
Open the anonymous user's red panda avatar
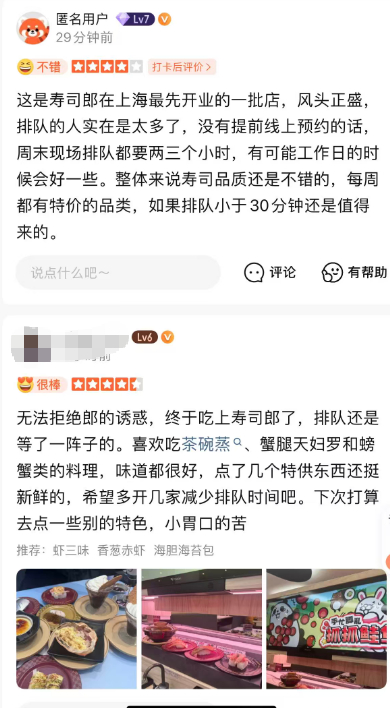coord(33,28)
